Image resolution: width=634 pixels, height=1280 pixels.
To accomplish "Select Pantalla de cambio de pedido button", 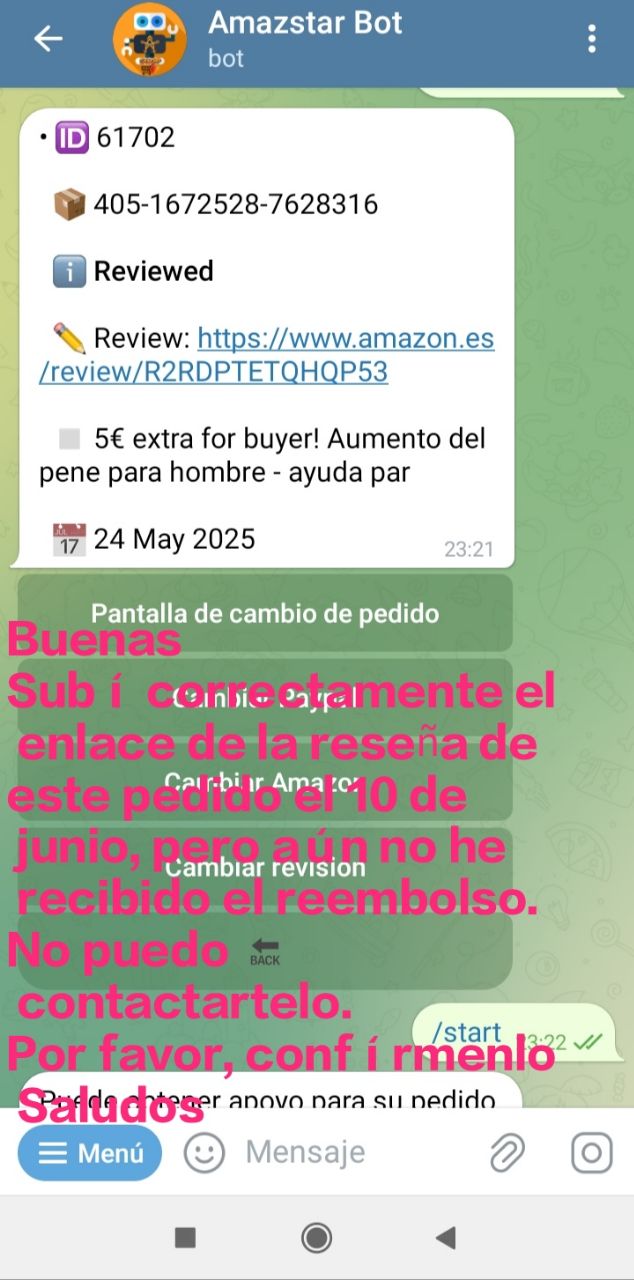I will tap(265, 613).
